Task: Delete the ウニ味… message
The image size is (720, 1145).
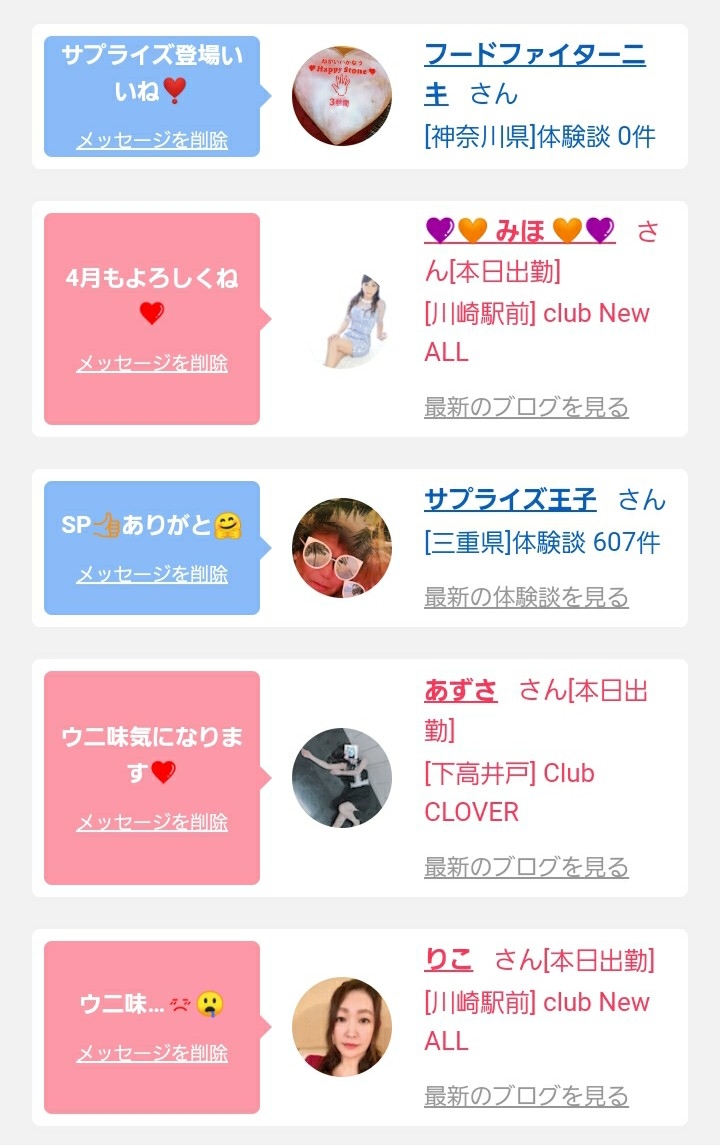Action: tap(152, 1053)
